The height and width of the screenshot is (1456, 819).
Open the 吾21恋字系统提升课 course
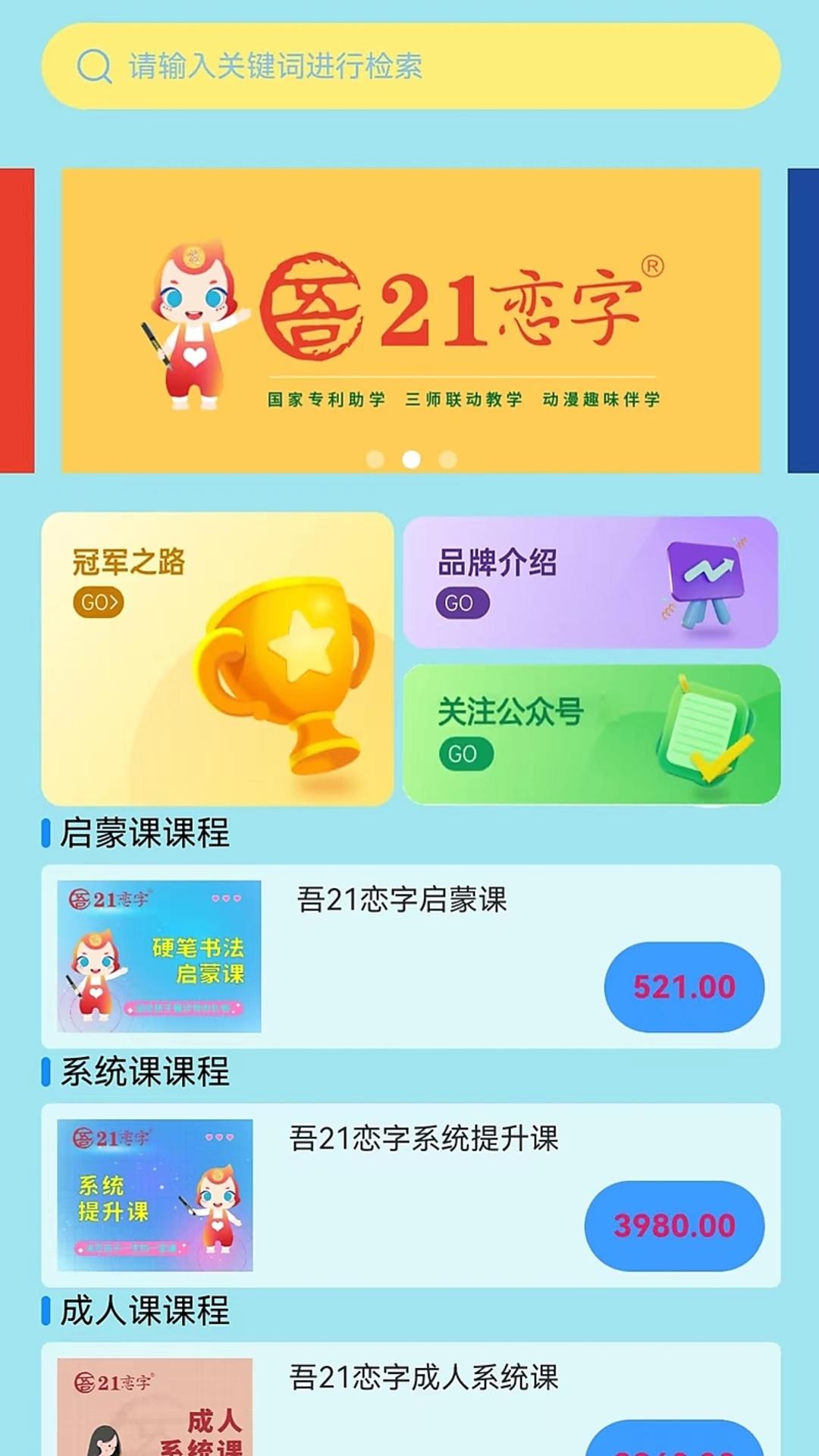423,1139
